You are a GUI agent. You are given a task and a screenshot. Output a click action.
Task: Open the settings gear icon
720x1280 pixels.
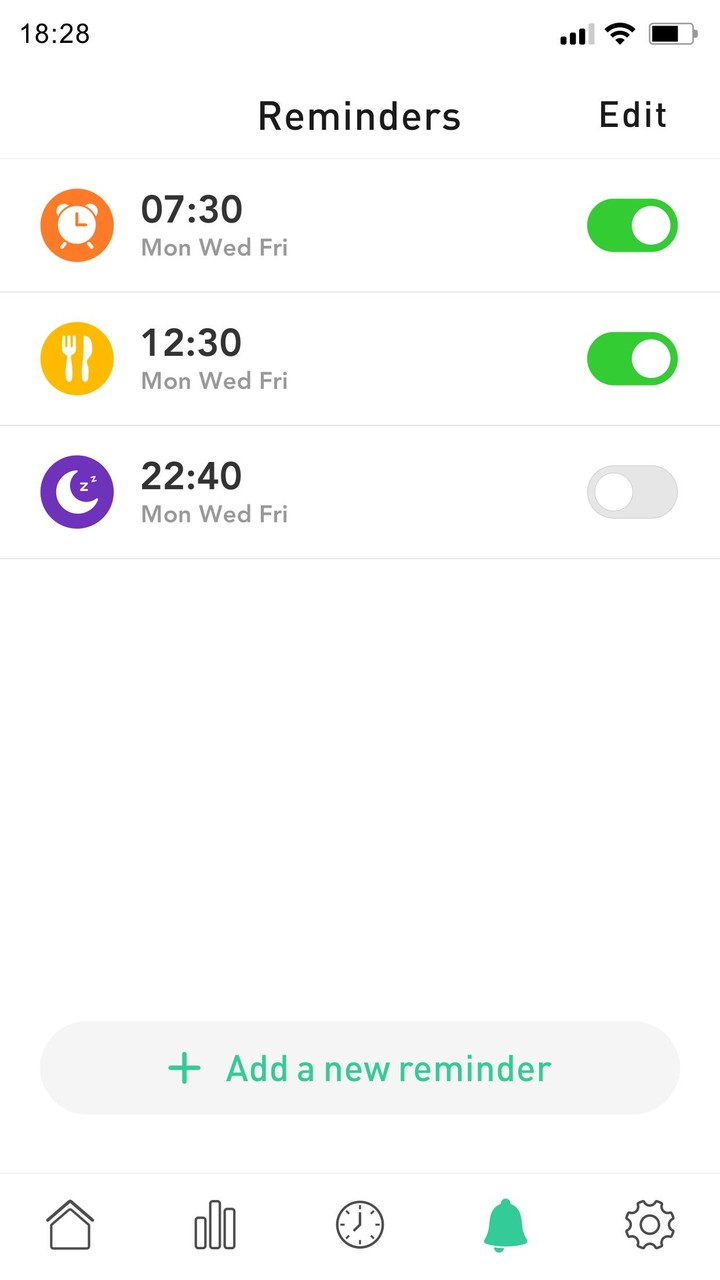pyautogui.click(x=648, y=1223)
